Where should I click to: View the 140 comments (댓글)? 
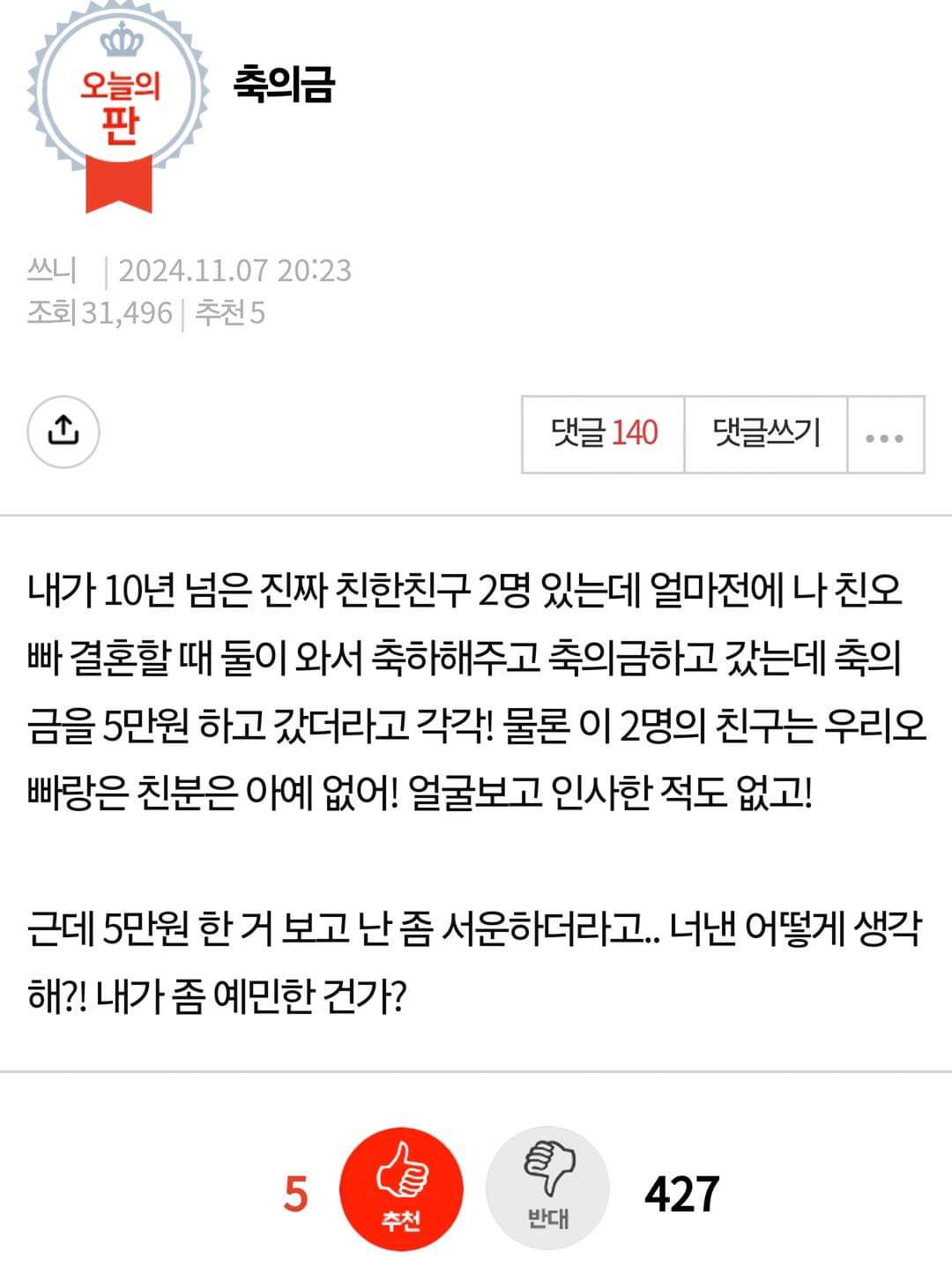tap(604, 434)
